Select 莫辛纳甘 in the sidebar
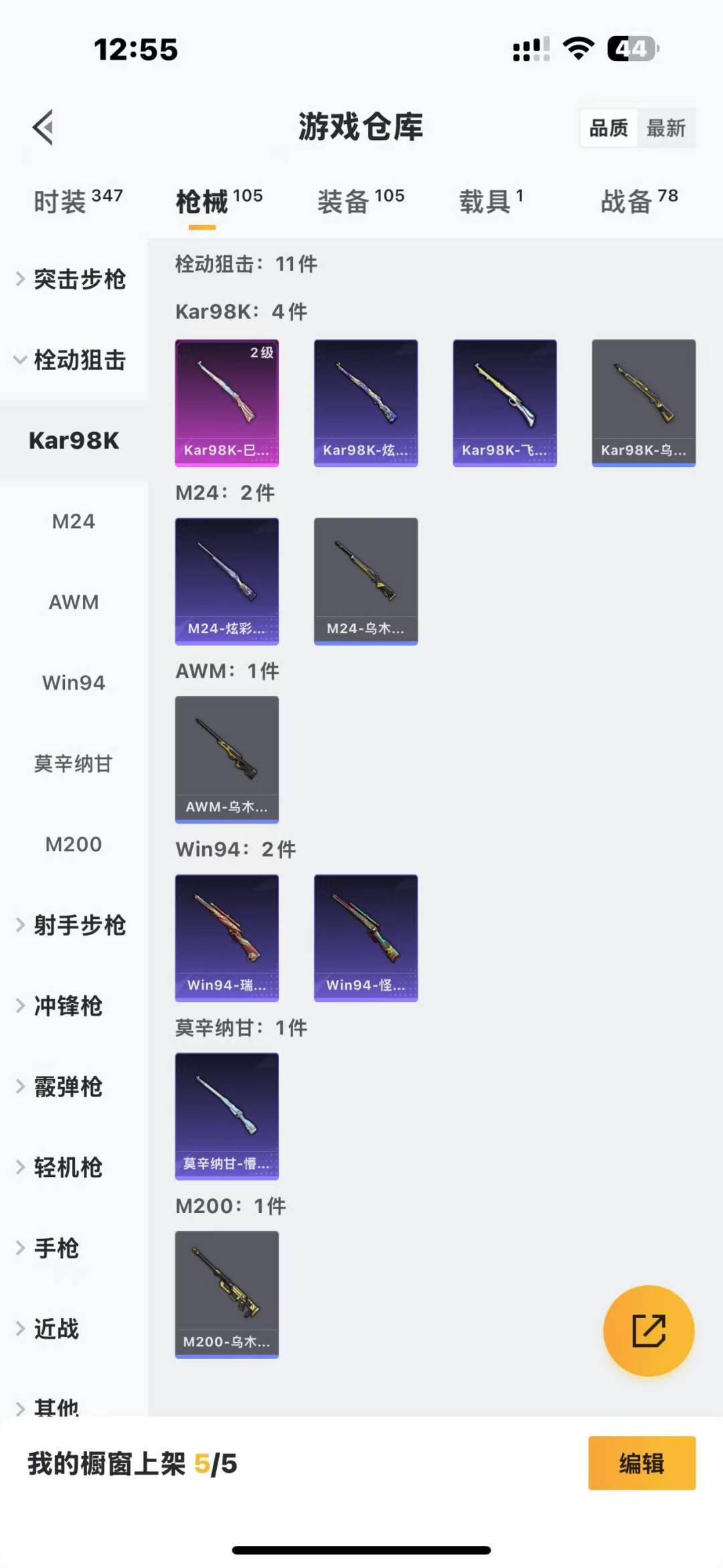This screenshot has height=1568, width=723. 74,764
